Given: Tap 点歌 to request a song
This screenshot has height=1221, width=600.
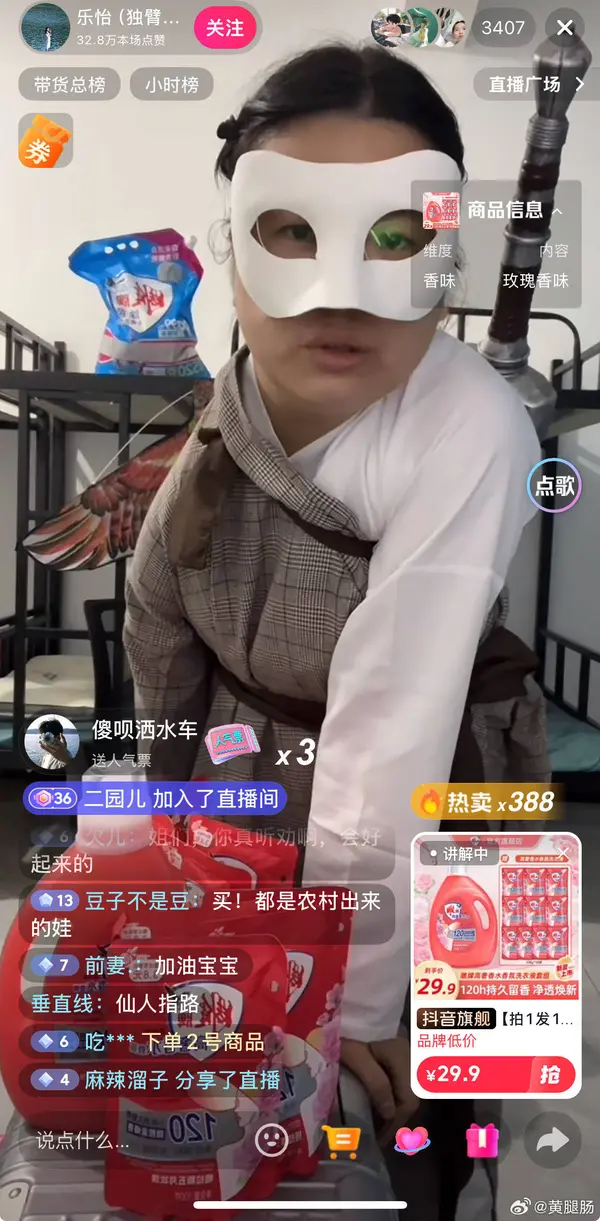Looking at the screenshot, I should (x=554, y=486).
